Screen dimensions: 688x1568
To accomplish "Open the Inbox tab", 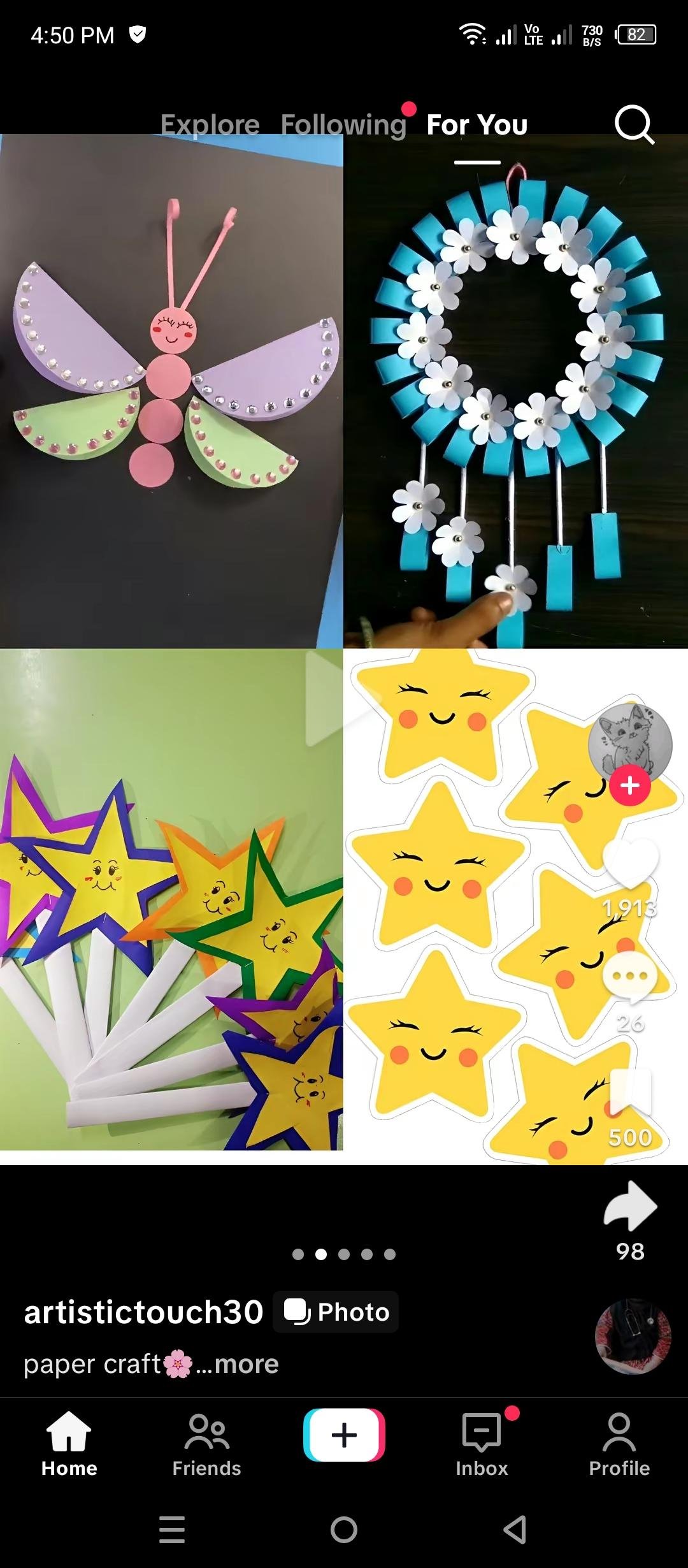I will pos(482,1444).
